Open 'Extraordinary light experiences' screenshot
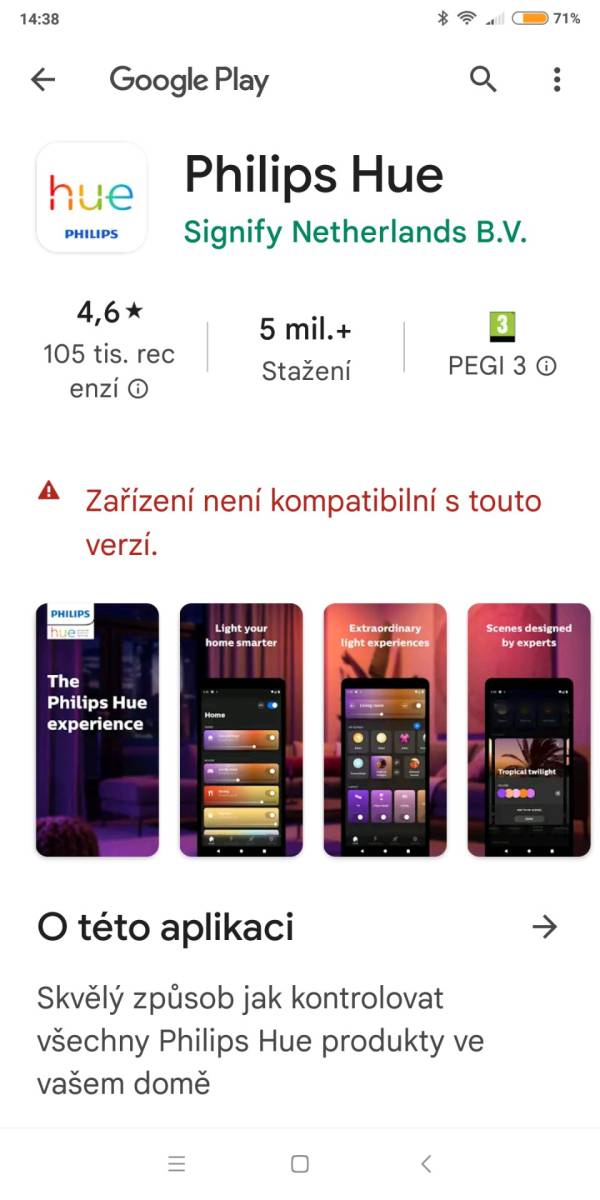 [385, 730]
